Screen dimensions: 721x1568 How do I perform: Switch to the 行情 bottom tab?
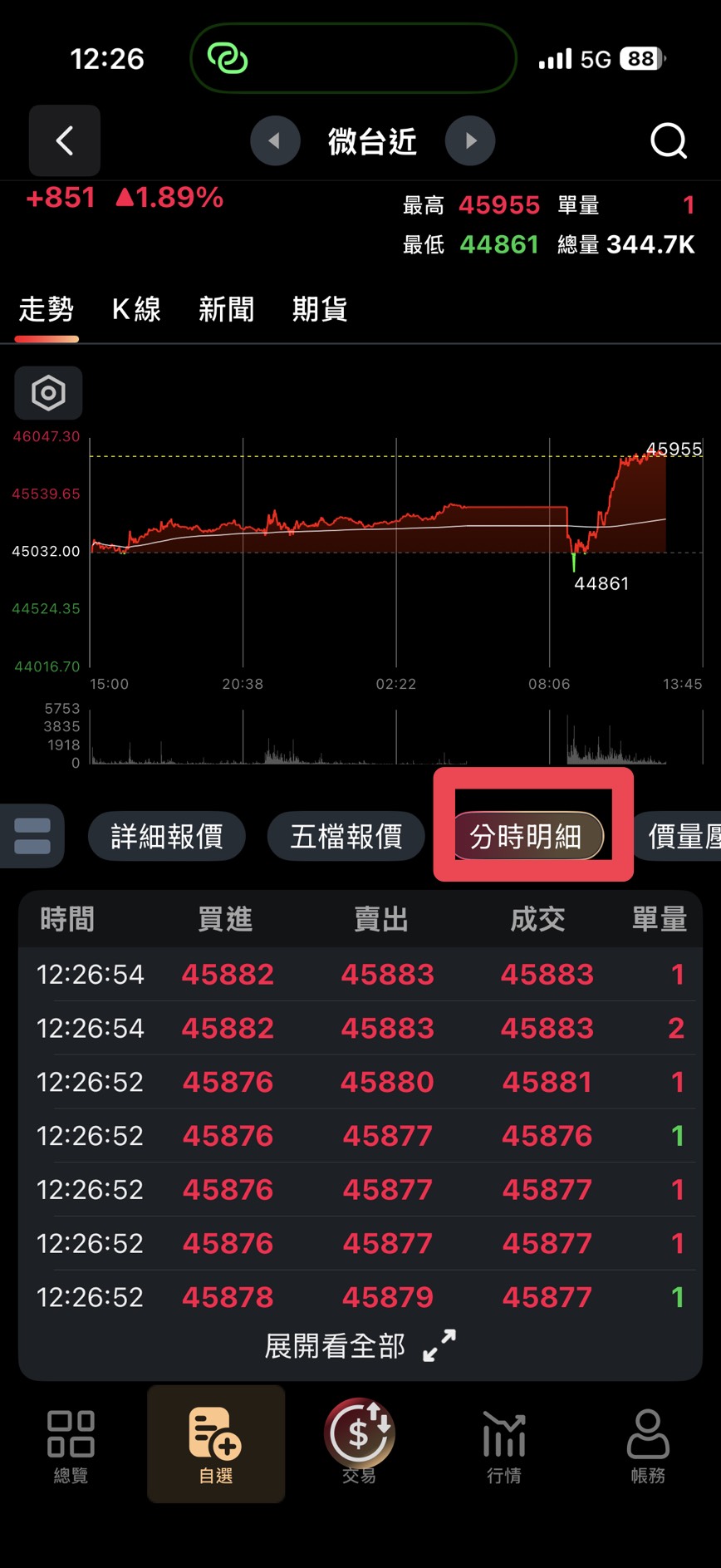(x=504, y=1446)
